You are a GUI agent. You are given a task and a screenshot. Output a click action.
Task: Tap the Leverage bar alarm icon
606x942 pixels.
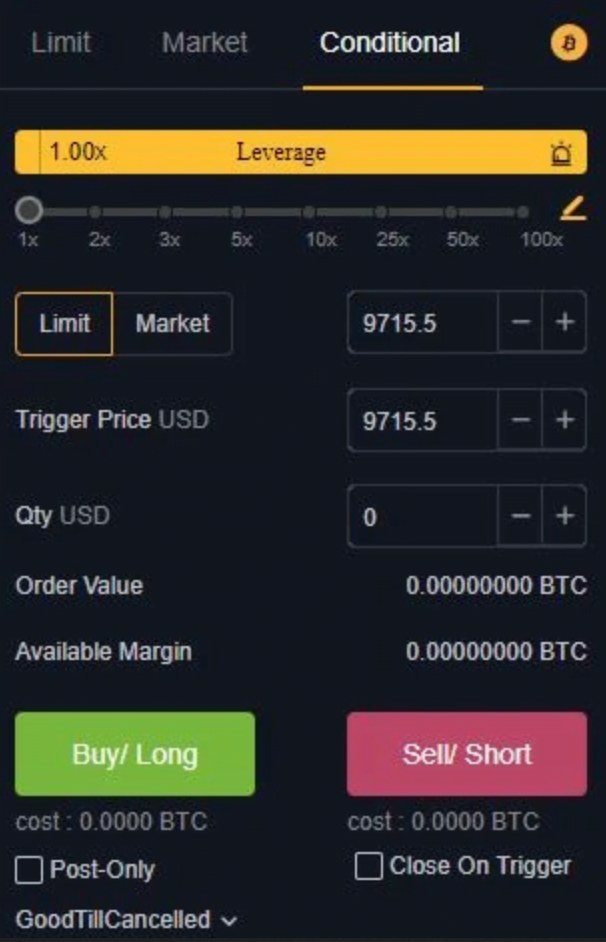pos(561,153)
